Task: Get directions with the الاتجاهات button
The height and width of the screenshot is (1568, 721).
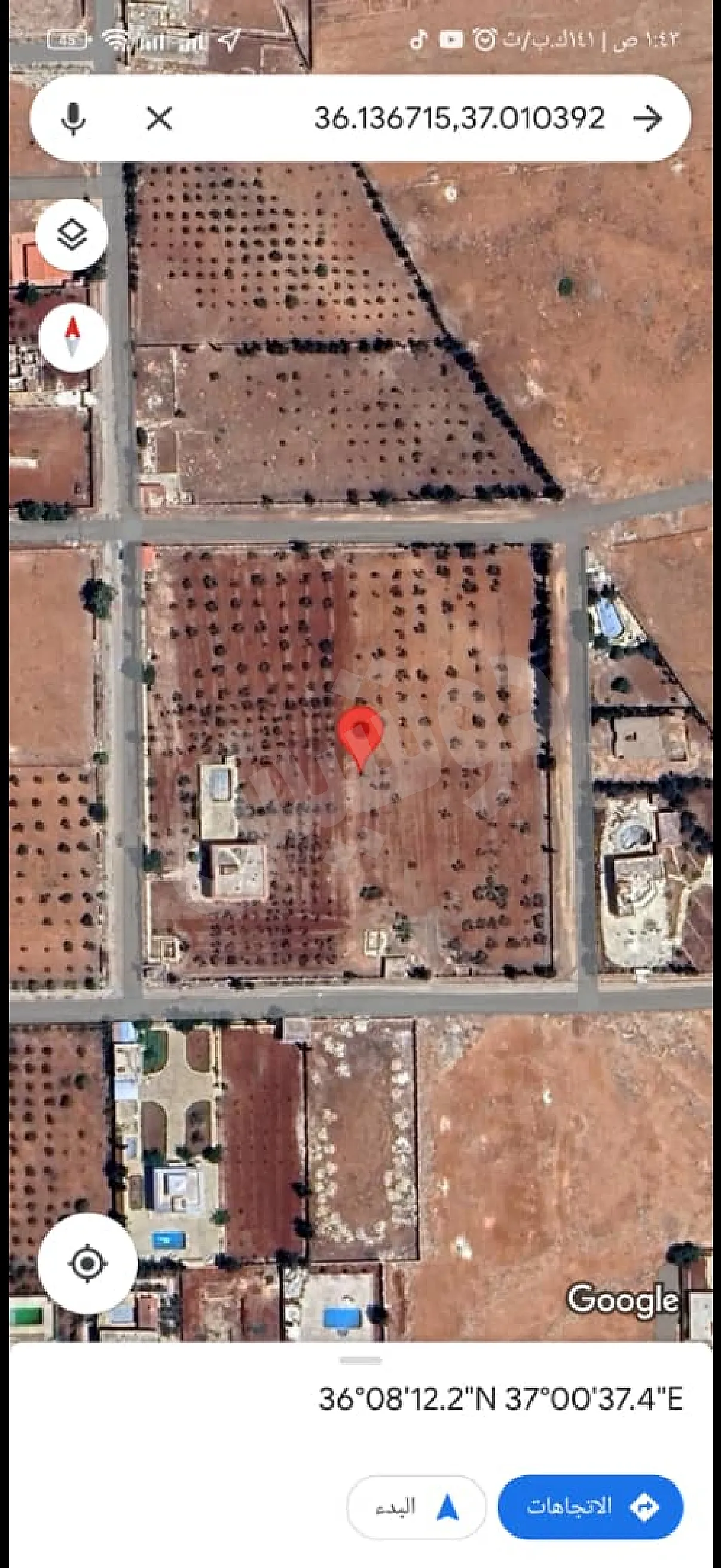Action: 590,1507
